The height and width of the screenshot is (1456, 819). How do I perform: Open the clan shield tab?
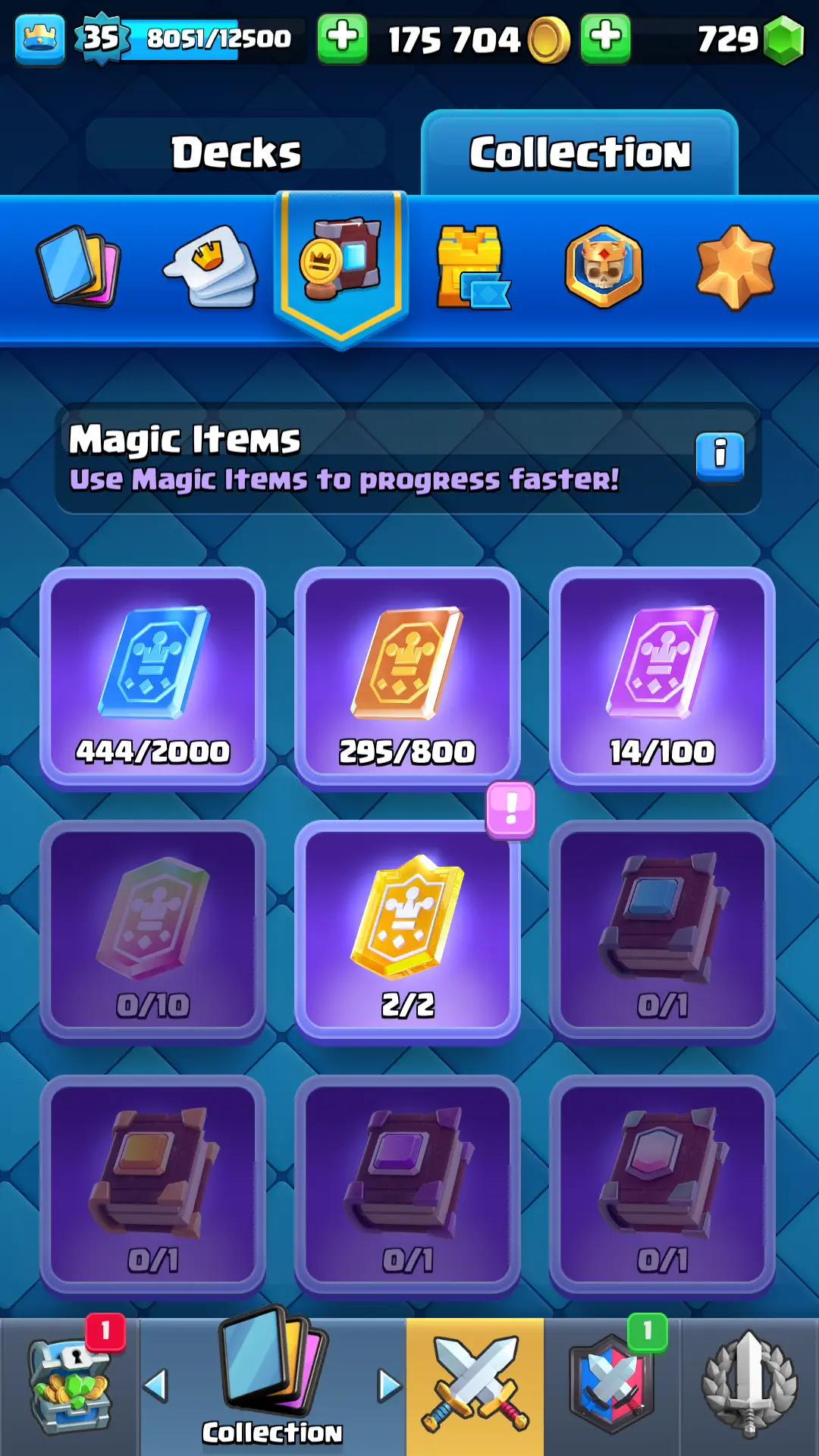point(611,1386)
